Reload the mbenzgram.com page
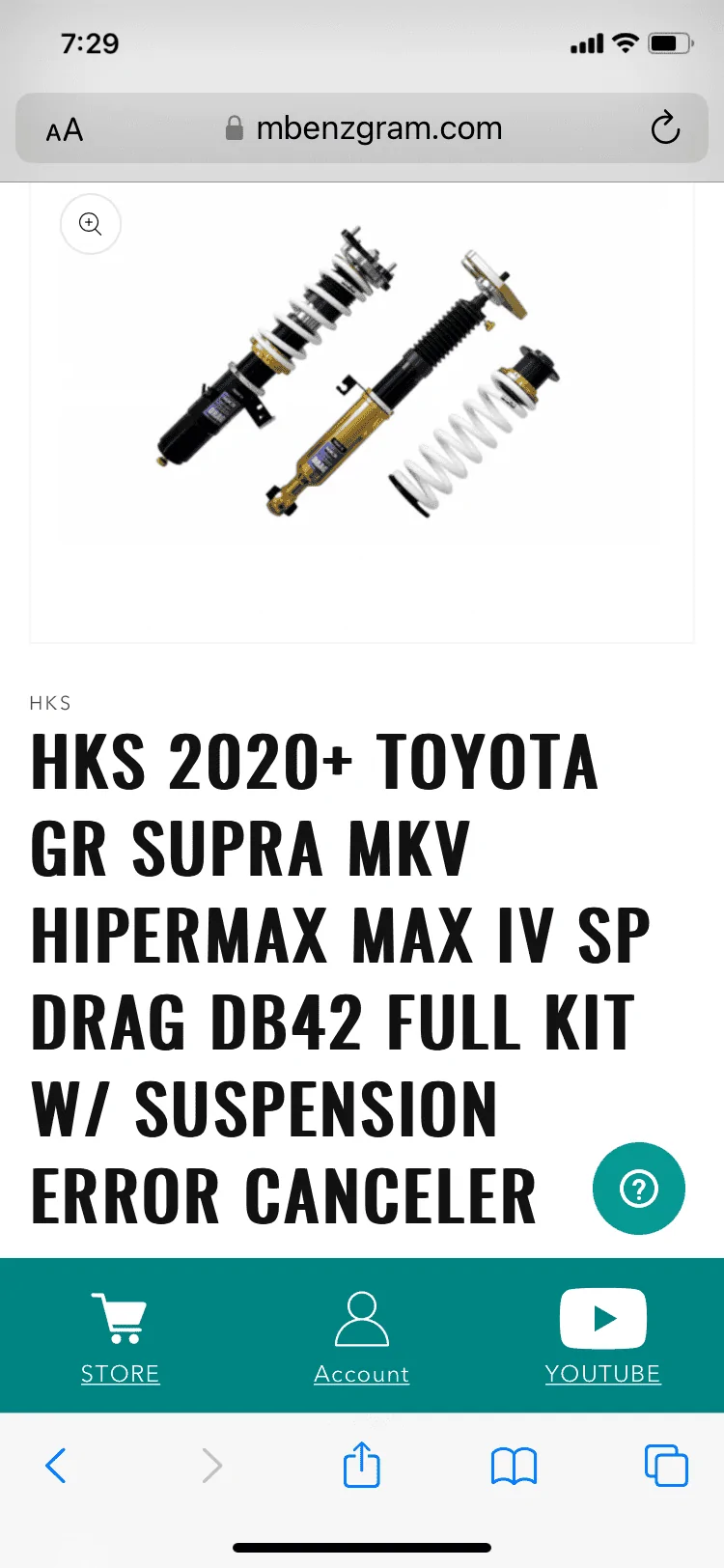724x1568 pixels. (x=665, y=128)
